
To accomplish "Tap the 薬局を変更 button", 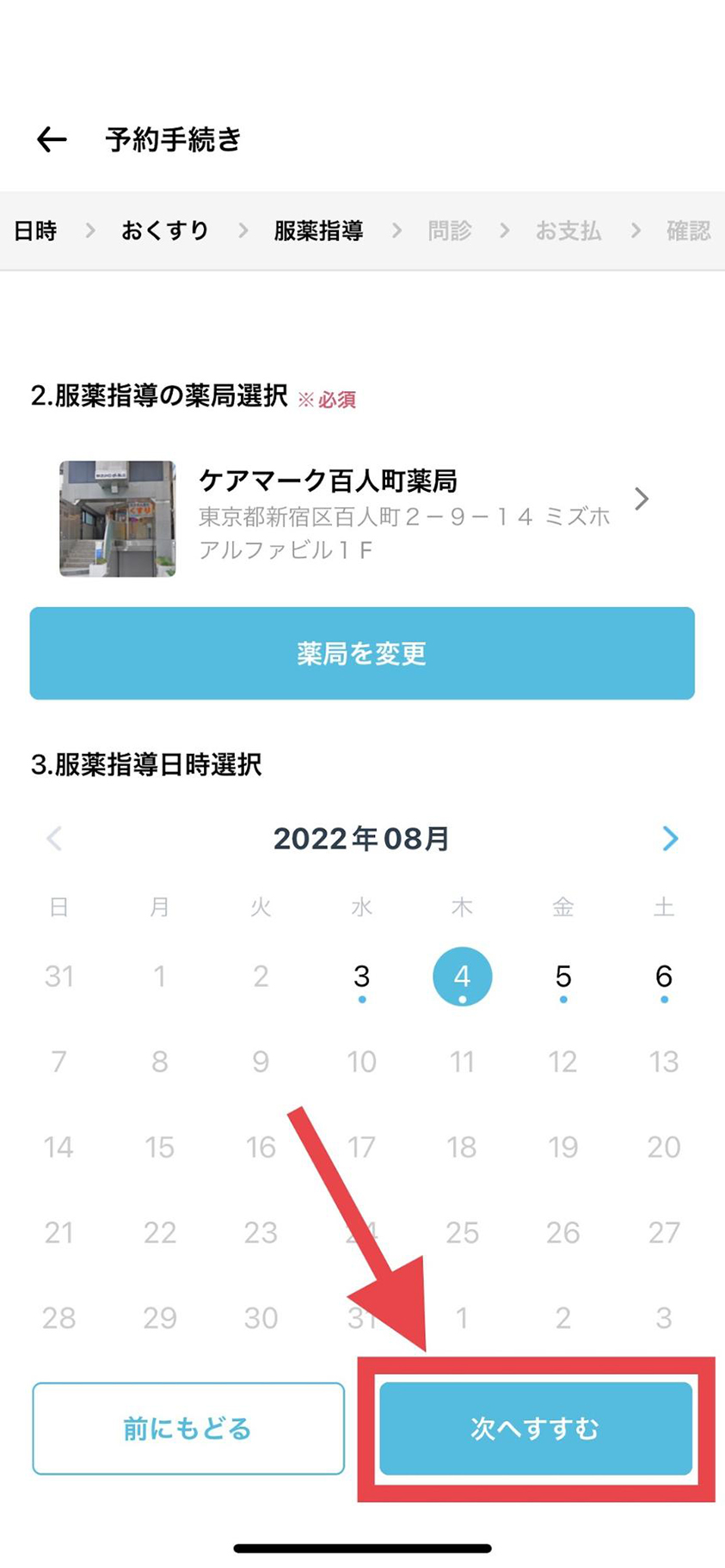I will (362, 653).
